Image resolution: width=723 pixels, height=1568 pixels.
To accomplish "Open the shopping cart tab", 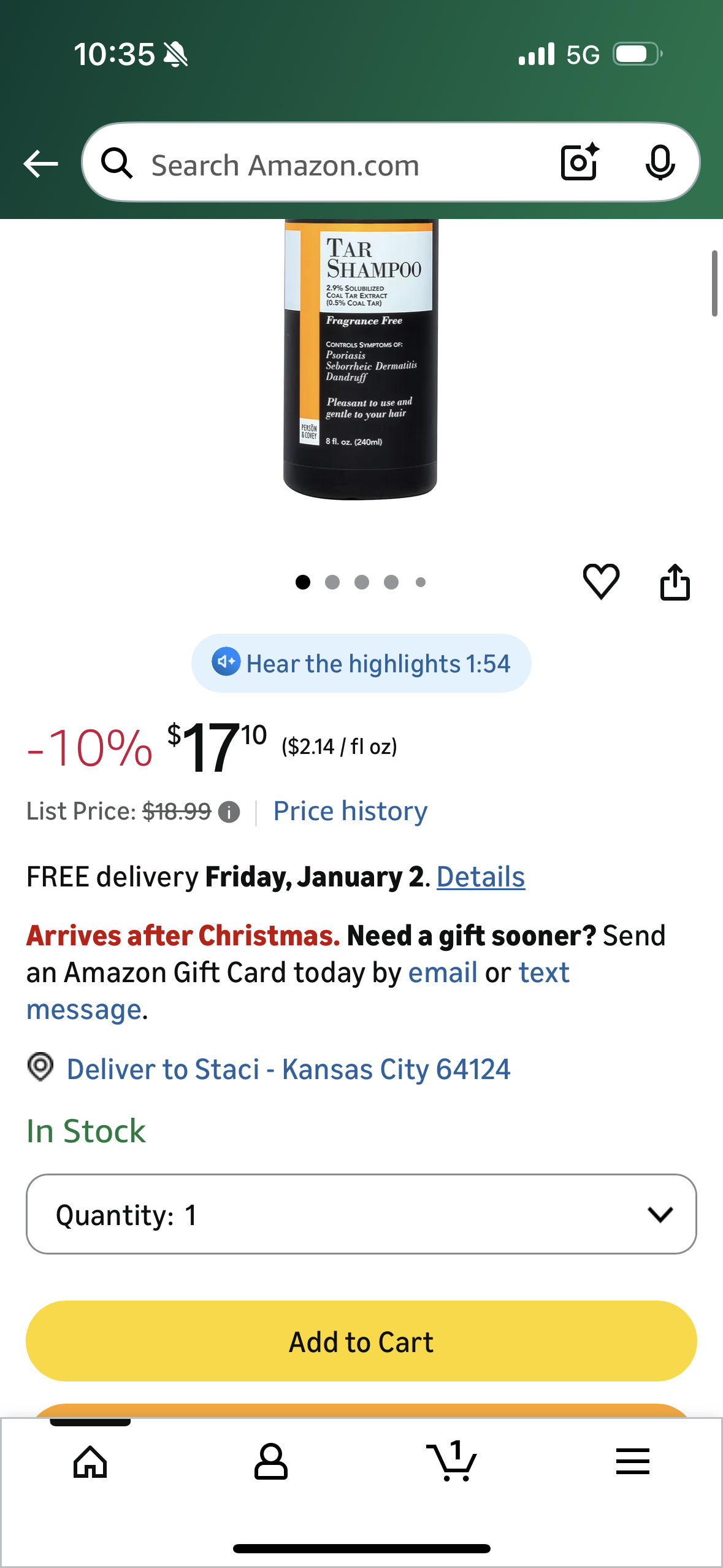I will coord(451,1462).
